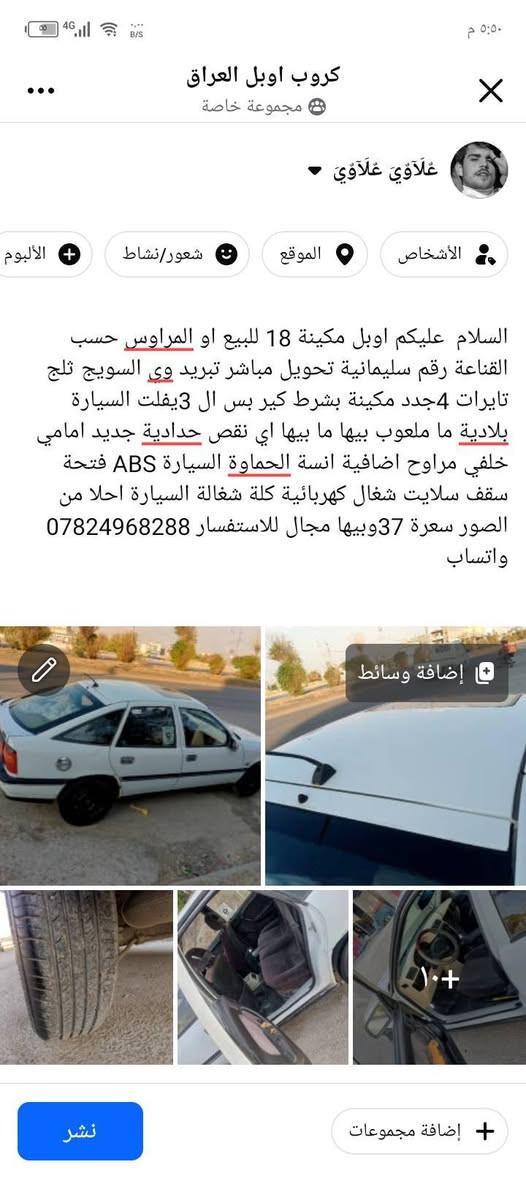Publish the post with نشر button

click(80, 1131)
